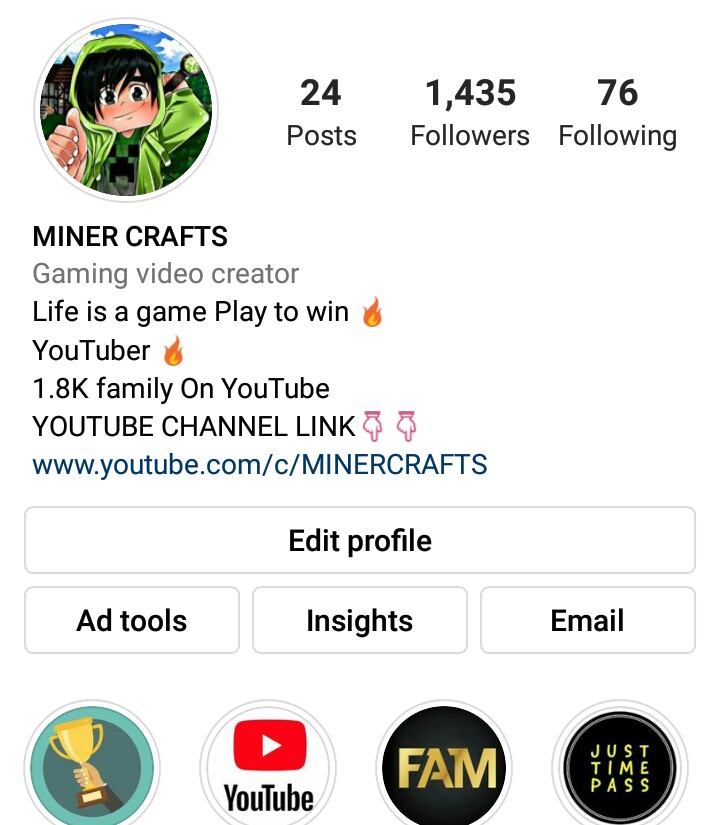This screenshot has height=825, width=720.
Task: Tap Edit profile
Action: click(x=360, y=540)
